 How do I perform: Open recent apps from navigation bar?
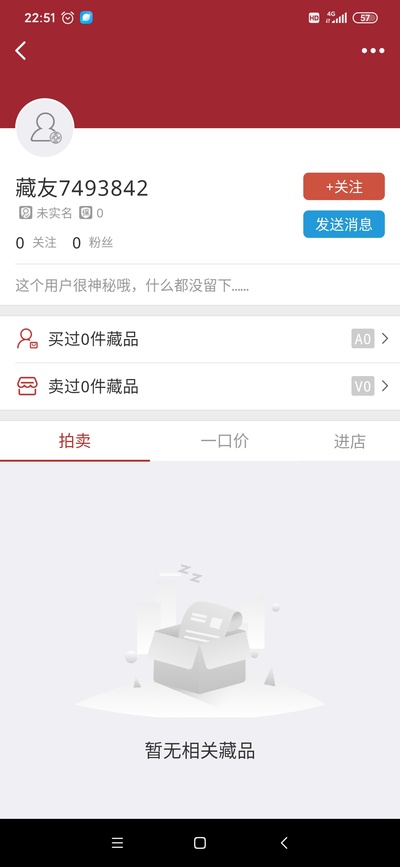coord(117,843)
